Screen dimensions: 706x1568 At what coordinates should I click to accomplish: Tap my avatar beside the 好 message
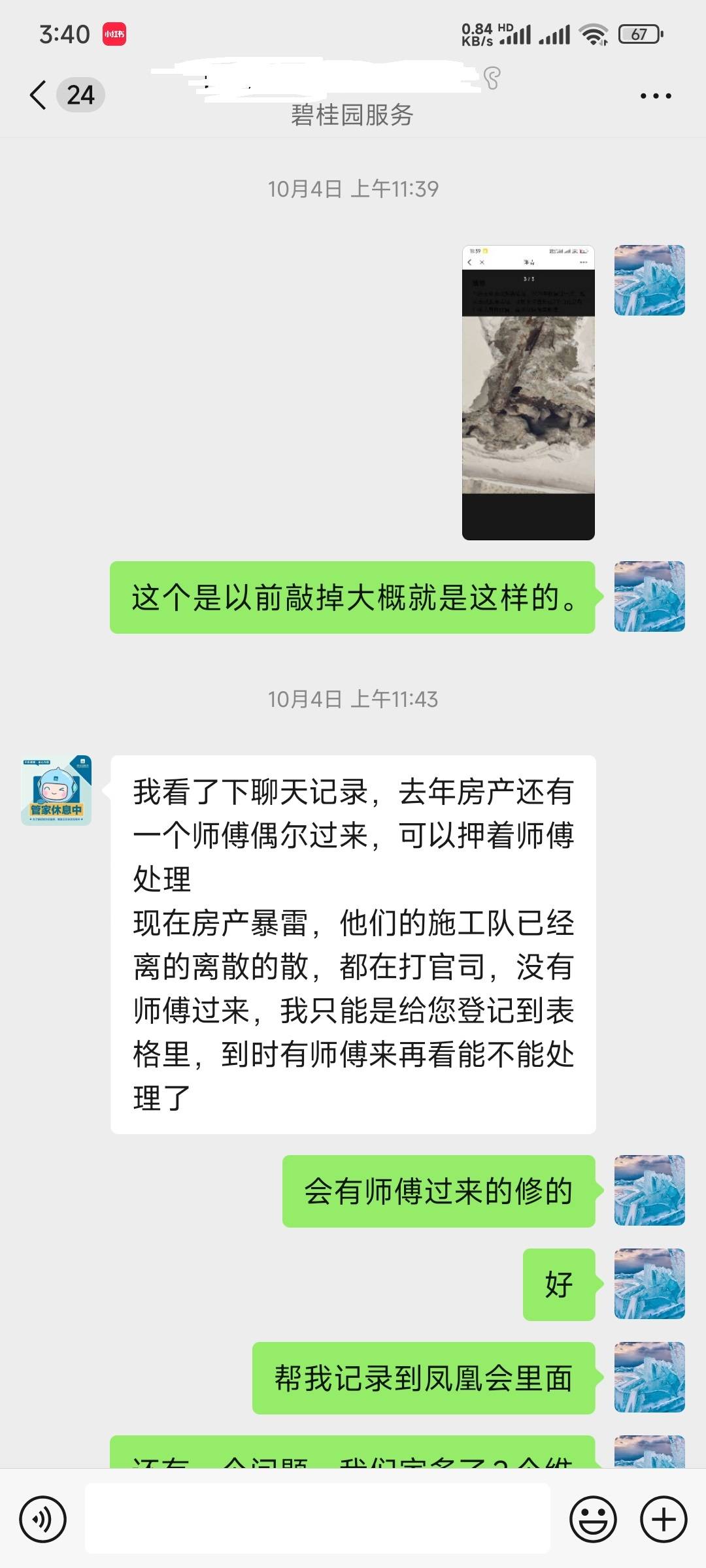[649, 1284]
